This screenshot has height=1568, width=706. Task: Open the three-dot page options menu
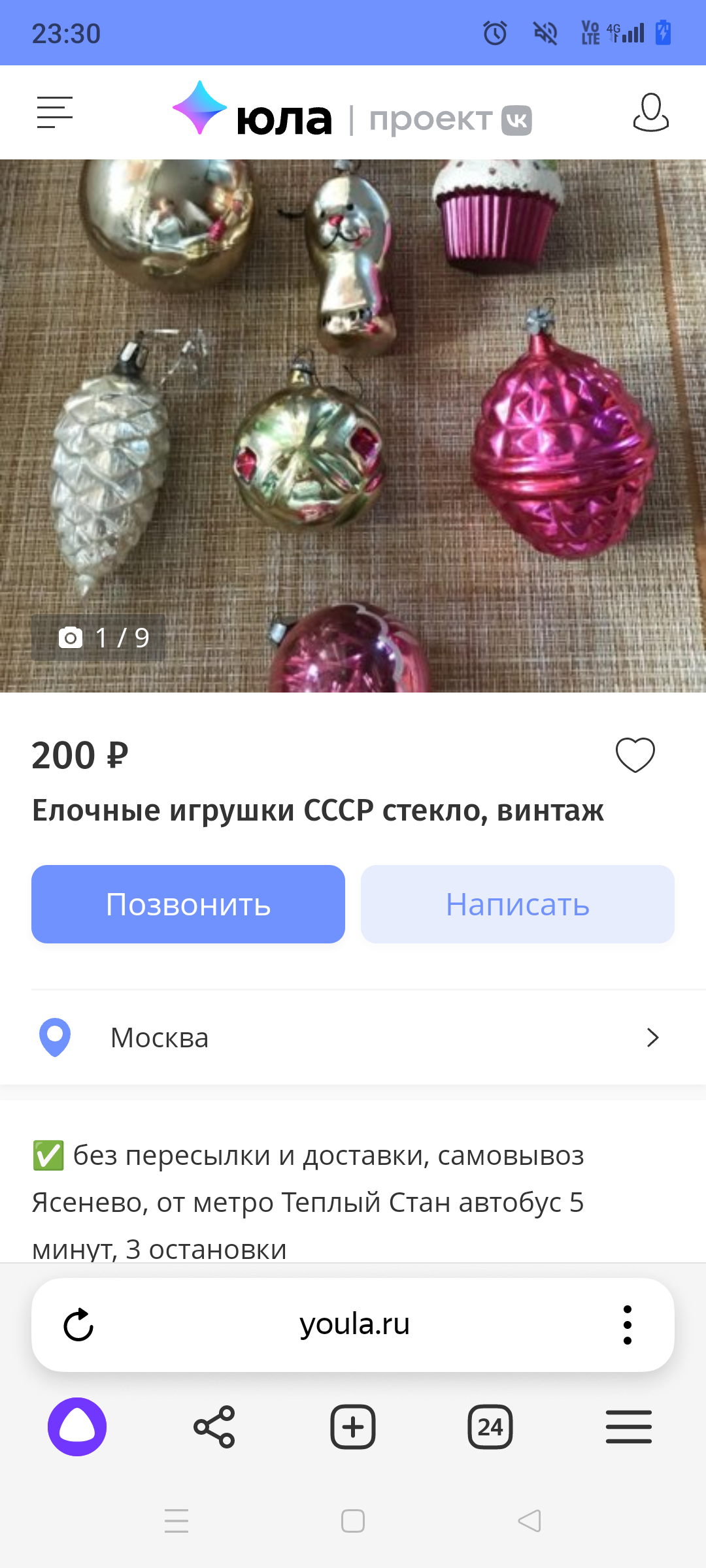coord(627,1325)
